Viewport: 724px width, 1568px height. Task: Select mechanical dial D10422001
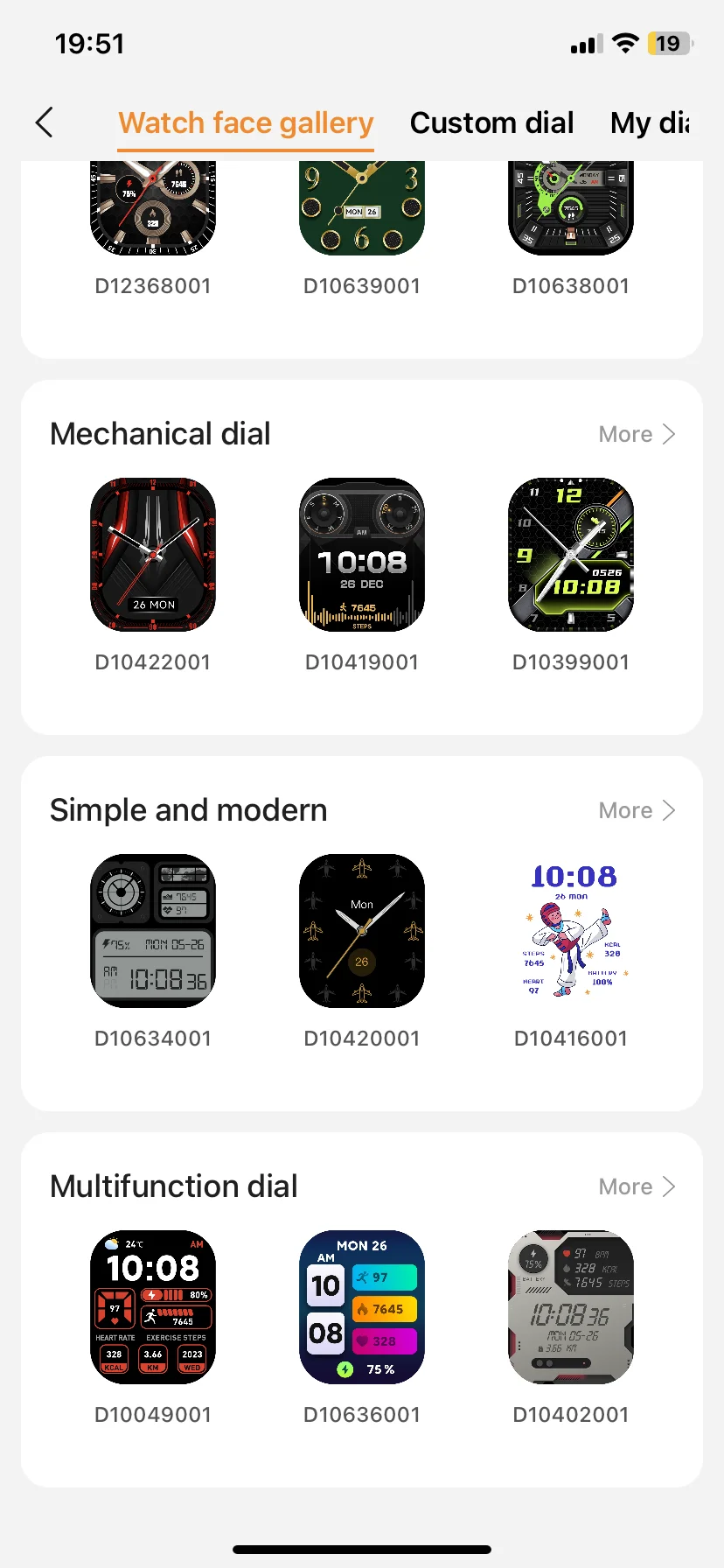pos(153,555)
